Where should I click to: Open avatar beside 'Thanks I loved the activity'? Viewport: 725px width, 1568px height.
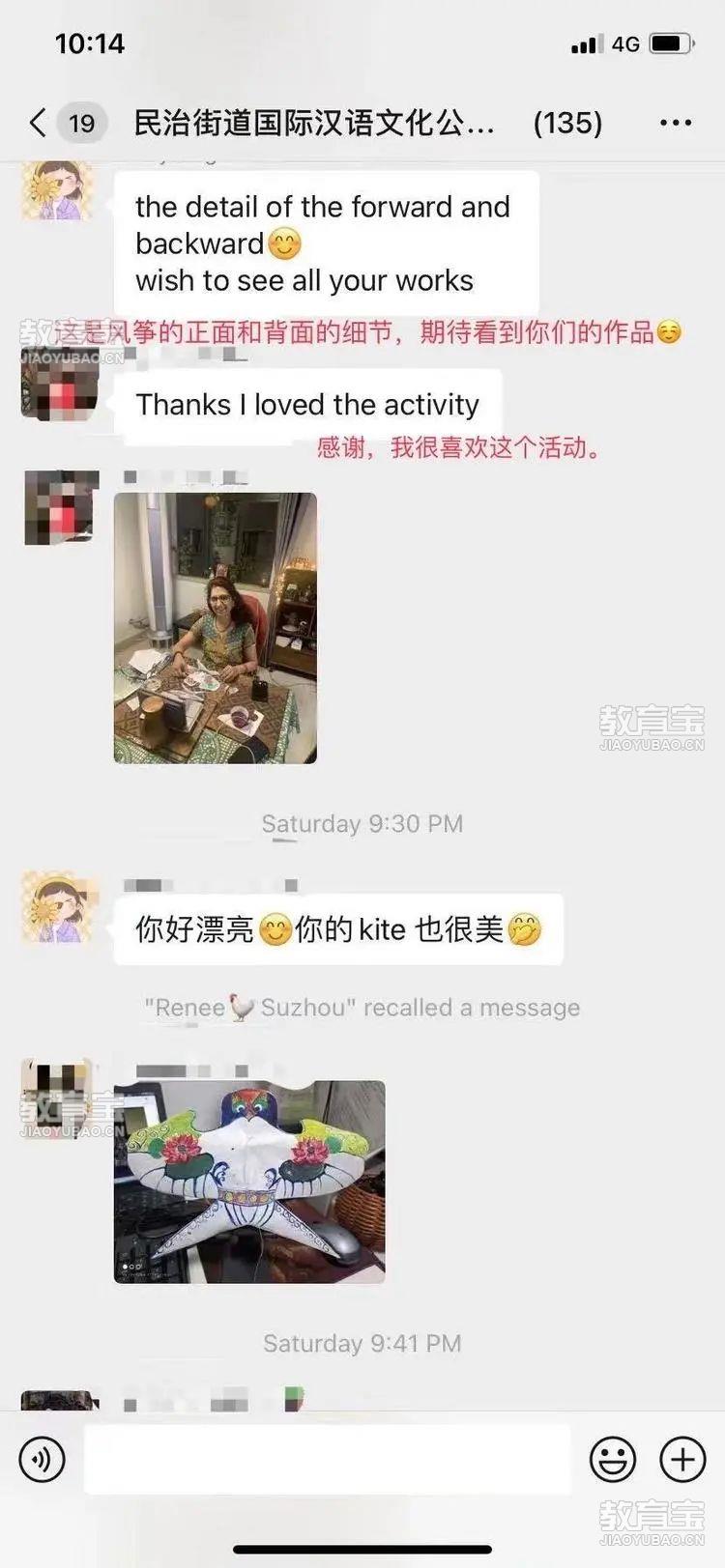[60, 386]
